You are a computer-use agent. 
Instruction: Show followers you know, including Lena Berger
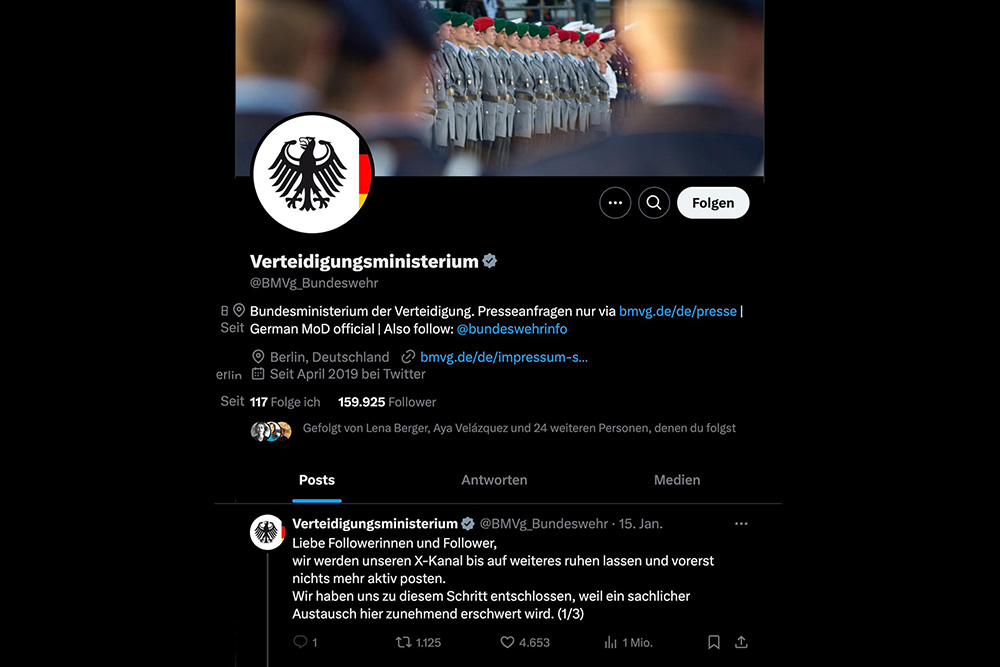tap(518, 428)
